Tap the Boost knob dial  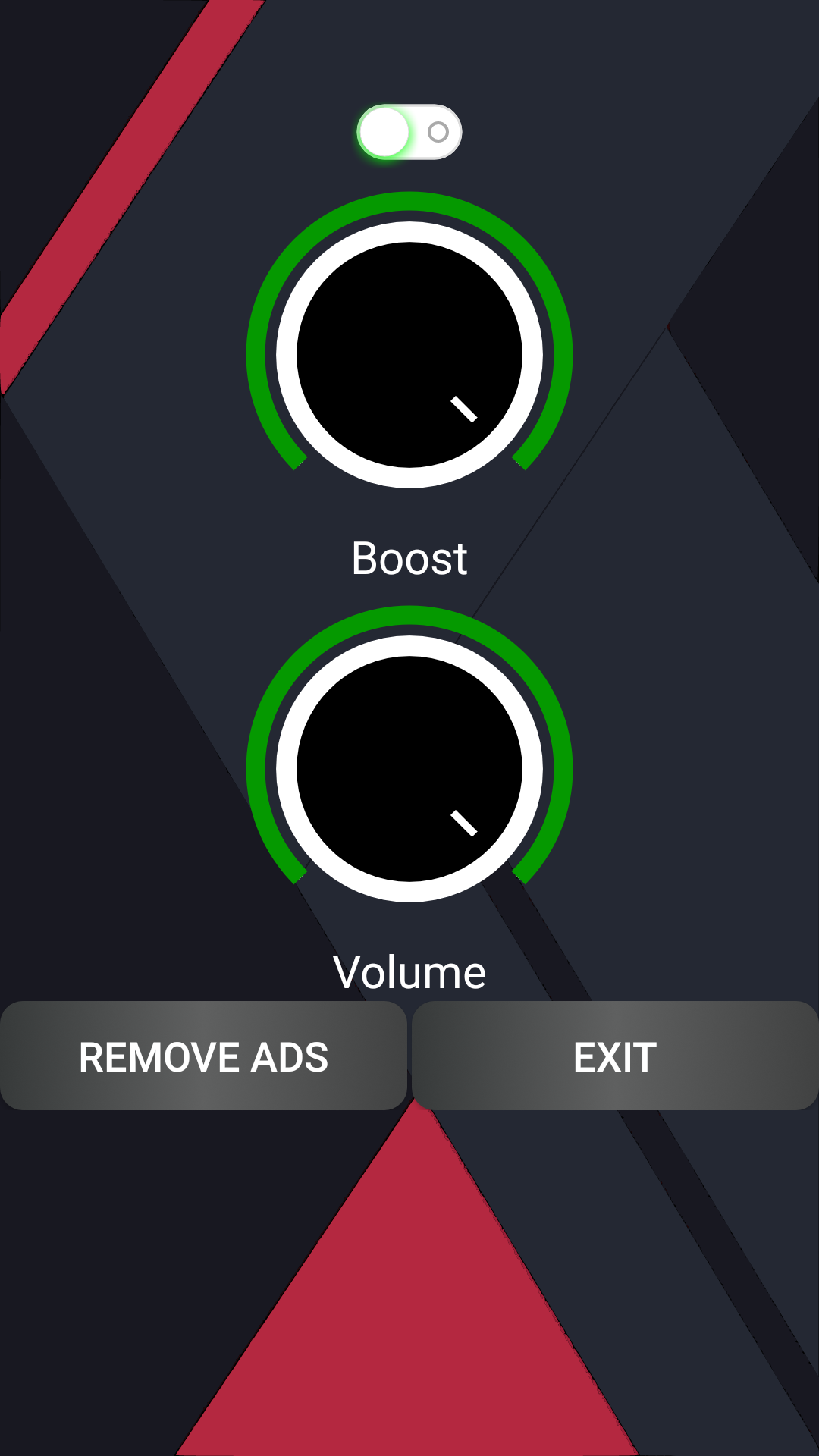pos(409,355)
